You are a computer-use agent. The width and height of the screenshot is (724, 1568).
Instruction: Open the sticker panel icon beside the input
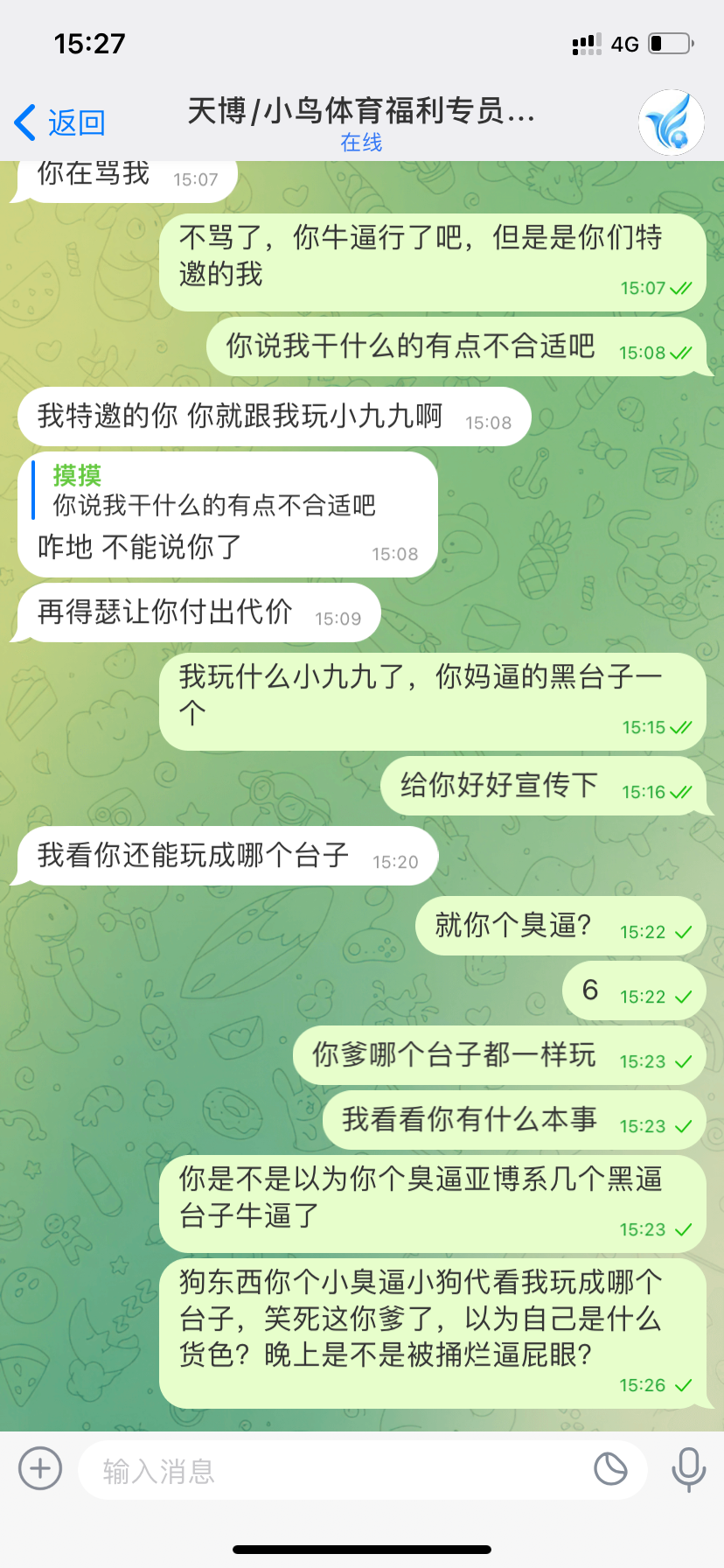tap(610, 1470)
